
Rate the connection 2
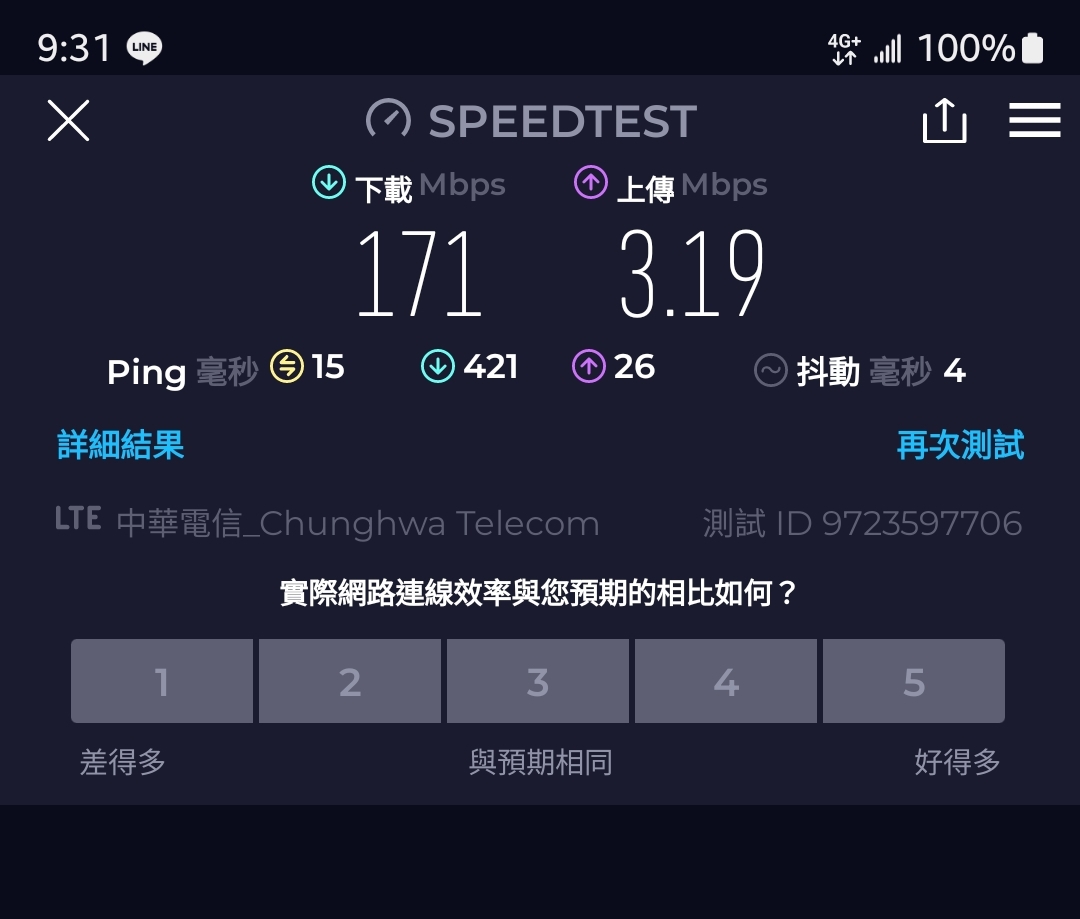[350, 681]
